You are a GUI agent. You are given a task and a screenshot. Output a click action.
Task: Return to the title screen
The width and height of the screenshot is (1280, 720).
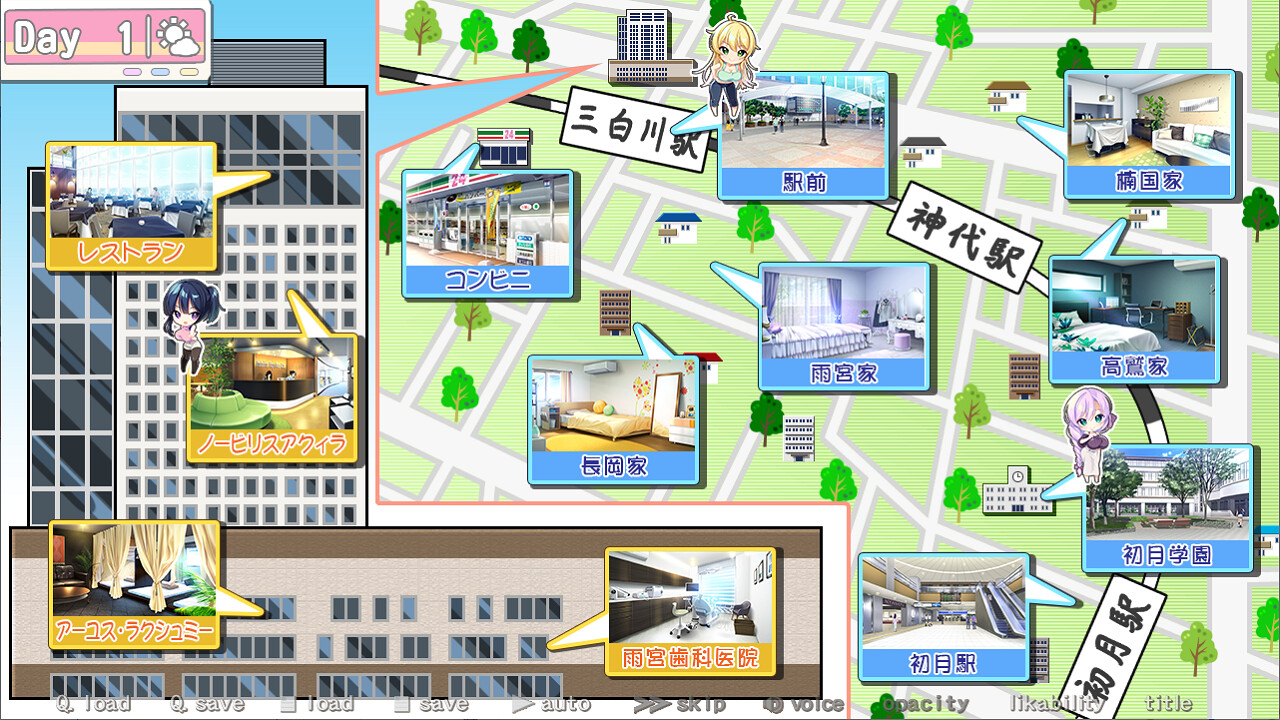tap(1168, 704)
